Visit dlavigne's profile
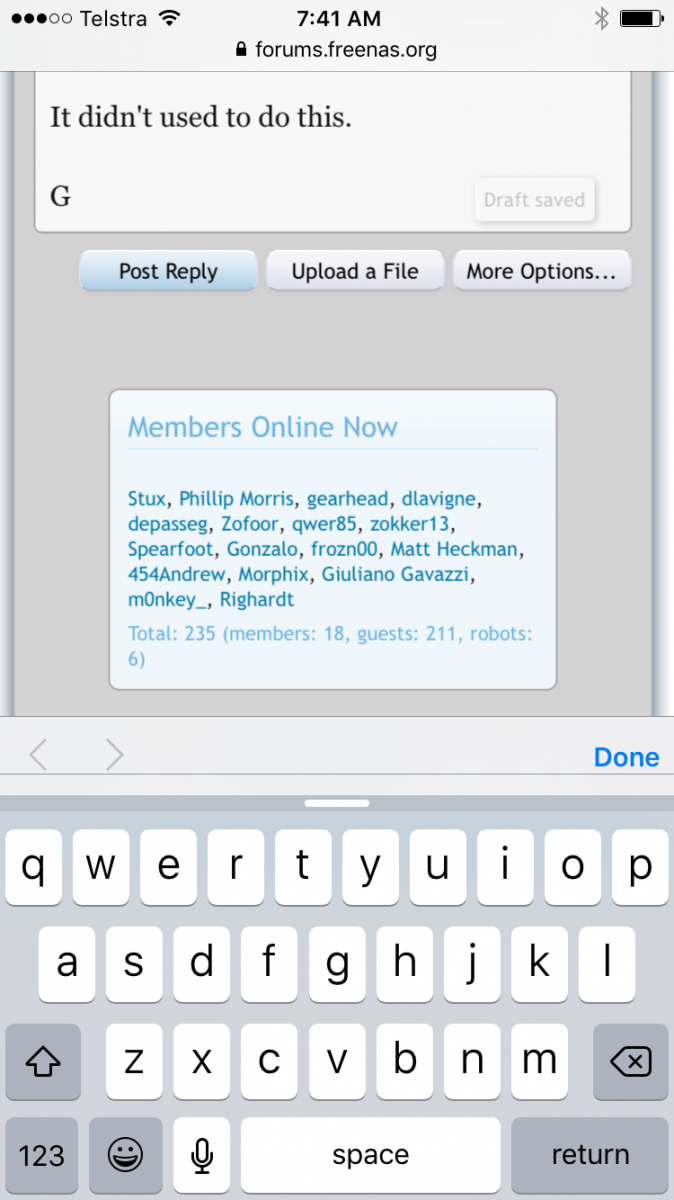The image size is (674, 1200). pos(433,498)
